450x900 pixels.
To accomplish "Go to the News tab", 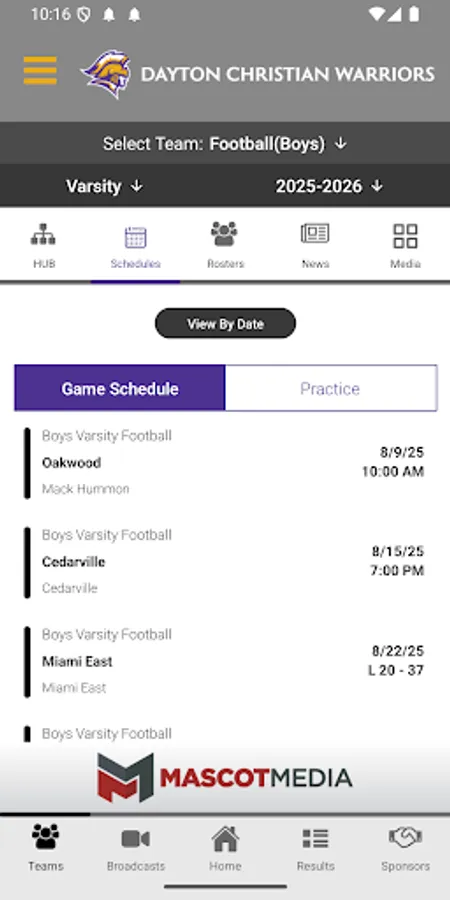I will [x=315, y=246].
